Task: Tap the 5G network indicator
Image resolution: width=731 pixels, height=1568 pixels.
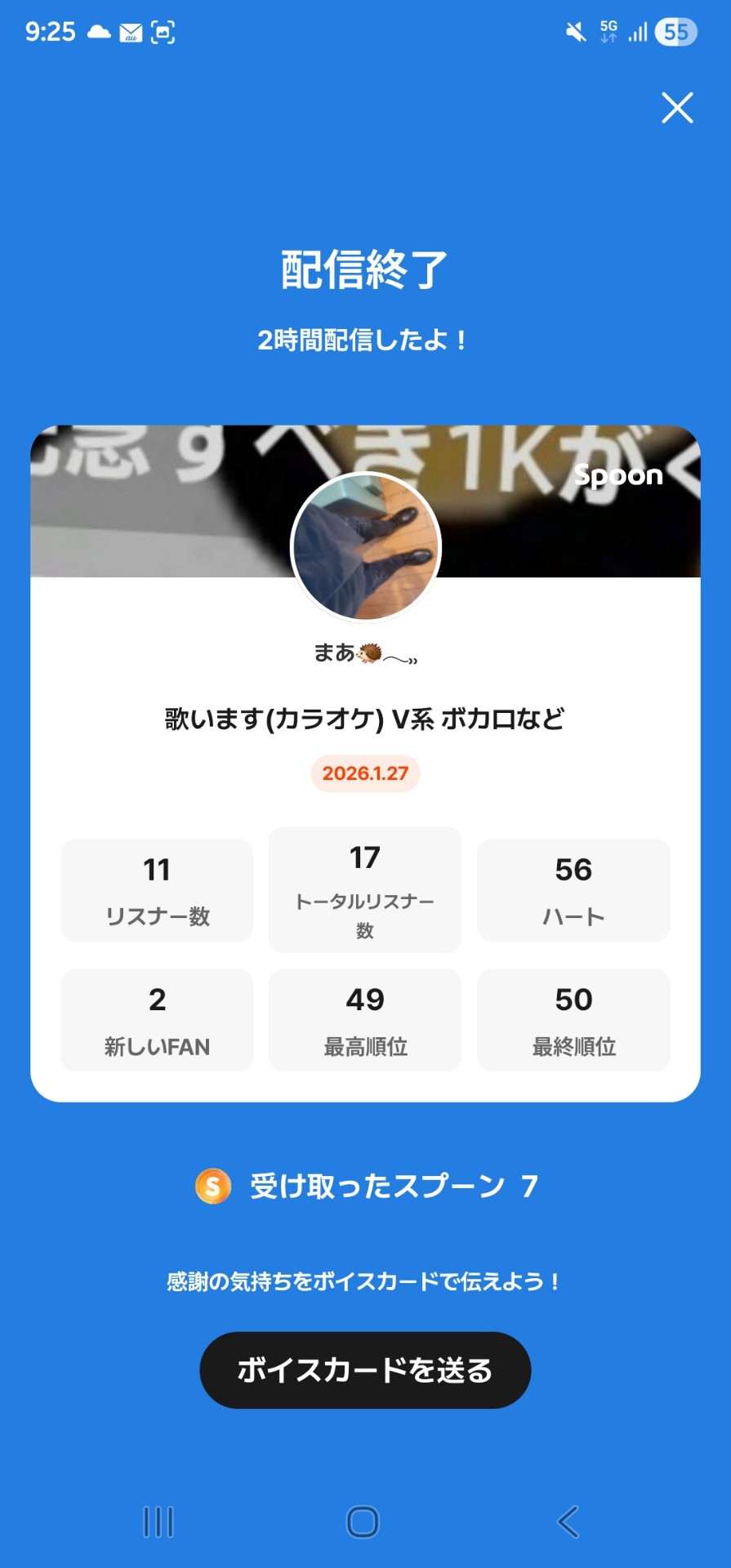Action: (x=608, y=31)
